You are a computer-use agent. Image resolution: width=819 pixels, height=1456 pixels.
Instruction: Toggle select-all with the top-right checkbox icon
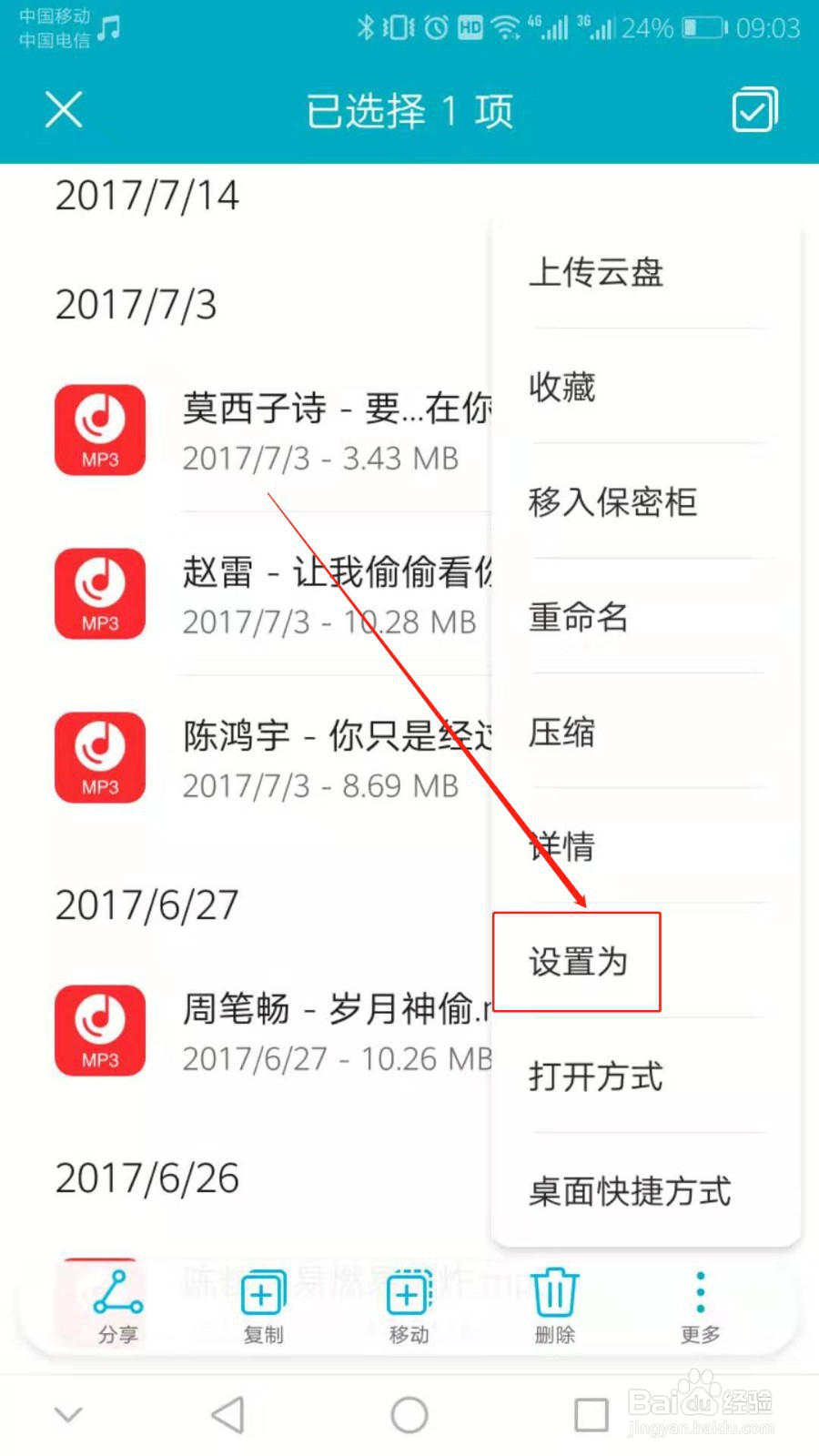pyautogui.click(x=753, y=109)
